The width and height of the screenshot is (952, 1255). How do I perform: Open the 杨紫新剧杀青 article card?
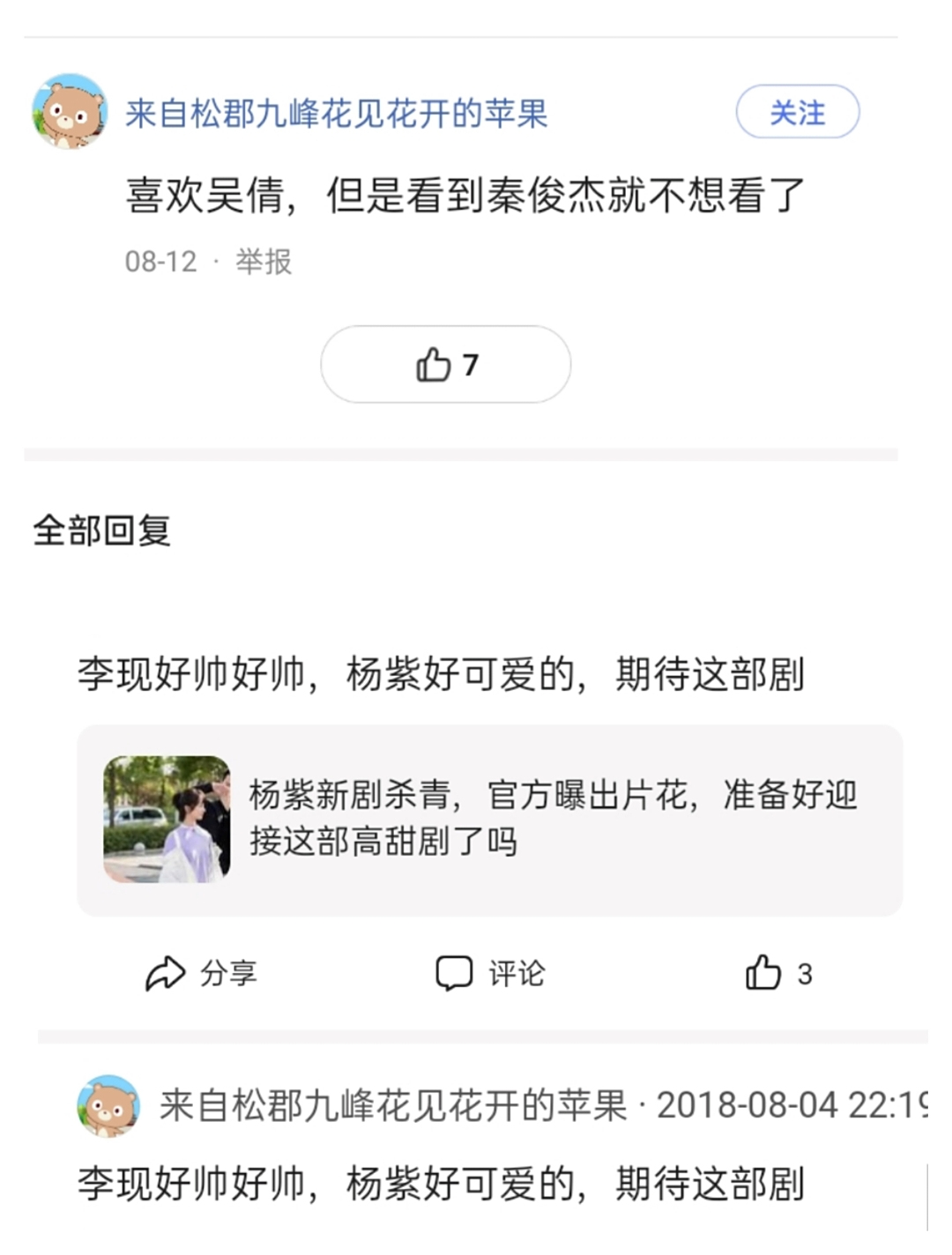[489, 820]
